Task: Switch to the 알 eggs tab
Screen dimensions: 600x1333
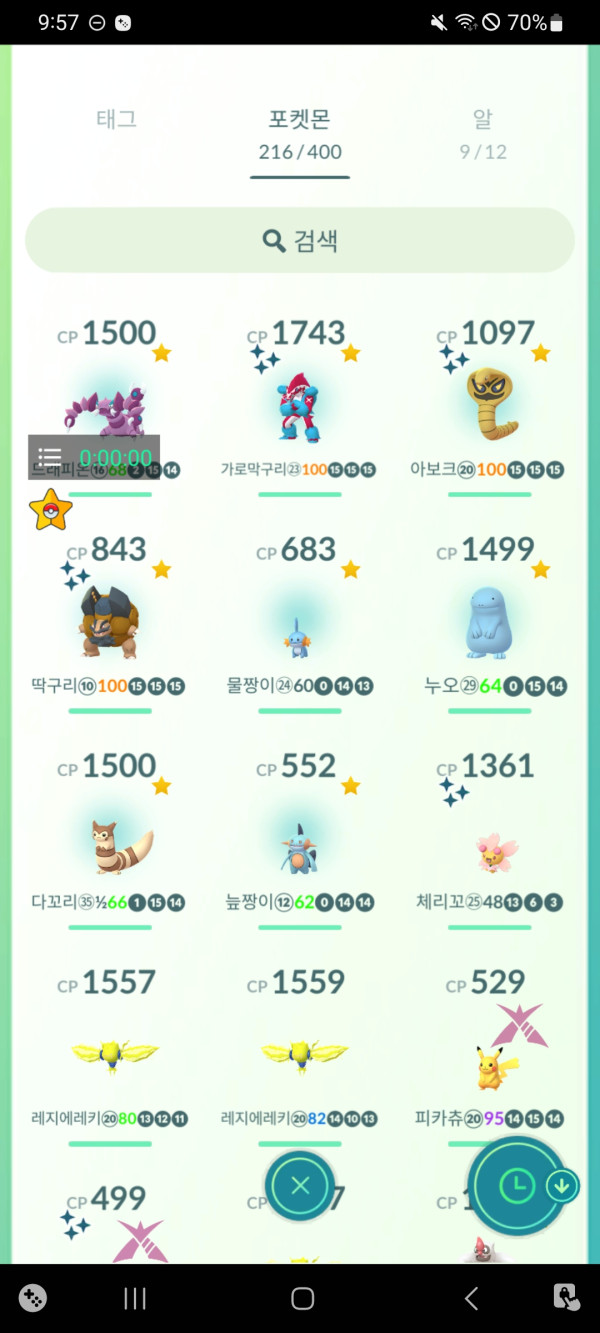Action: pos(483,133)
